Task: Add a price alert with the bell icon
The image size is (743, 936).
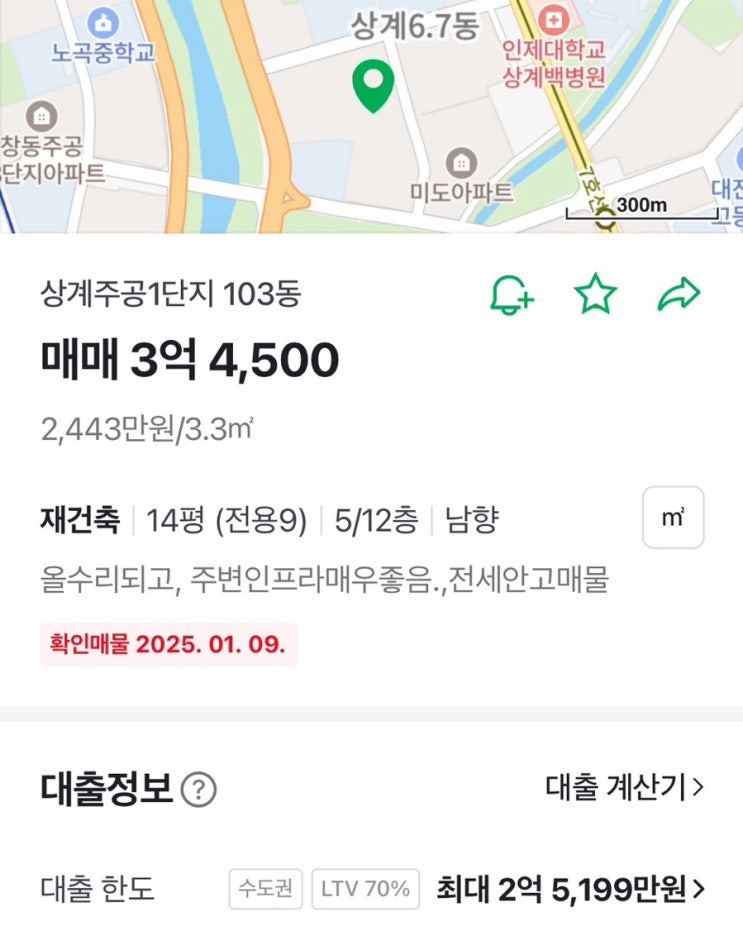Action: tap(511, 295)
